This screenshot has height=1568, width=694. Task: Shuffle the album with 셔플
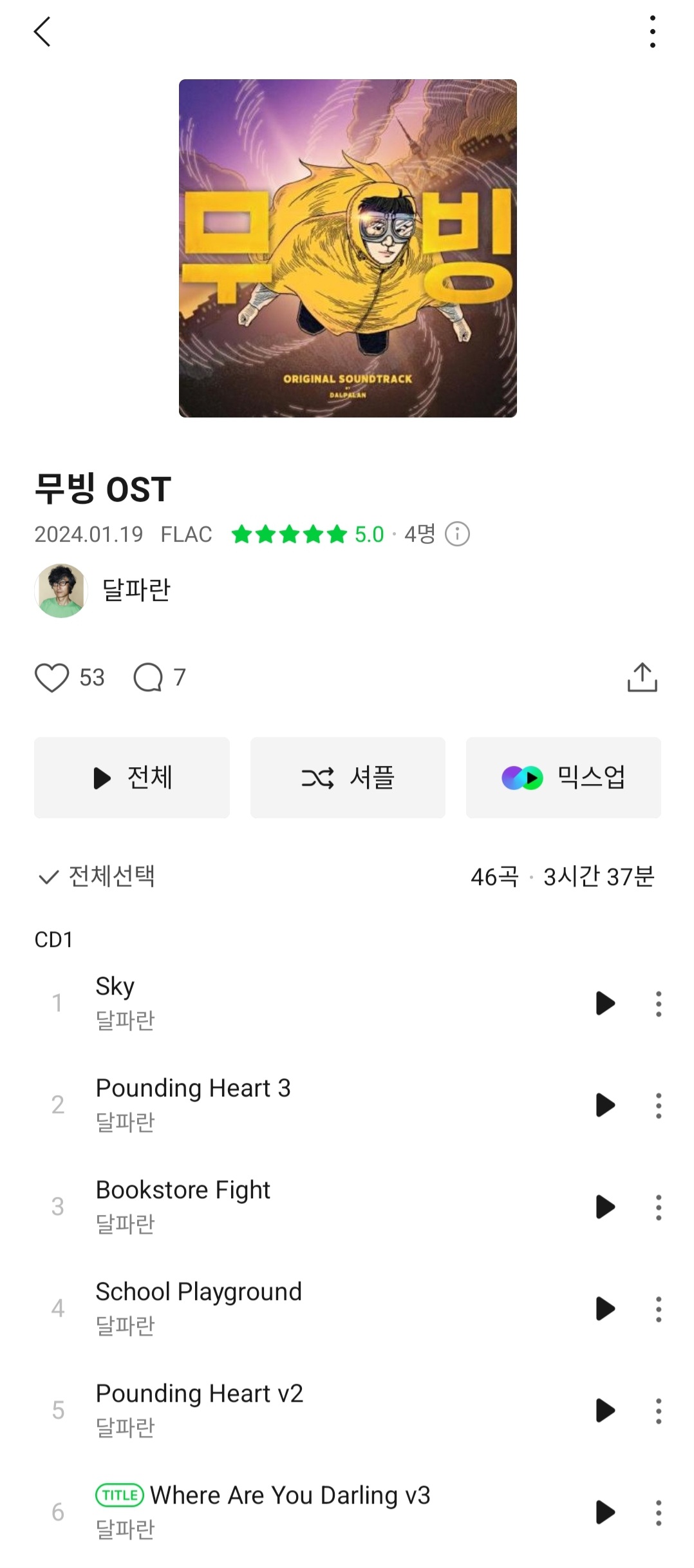tap(348, 778)
